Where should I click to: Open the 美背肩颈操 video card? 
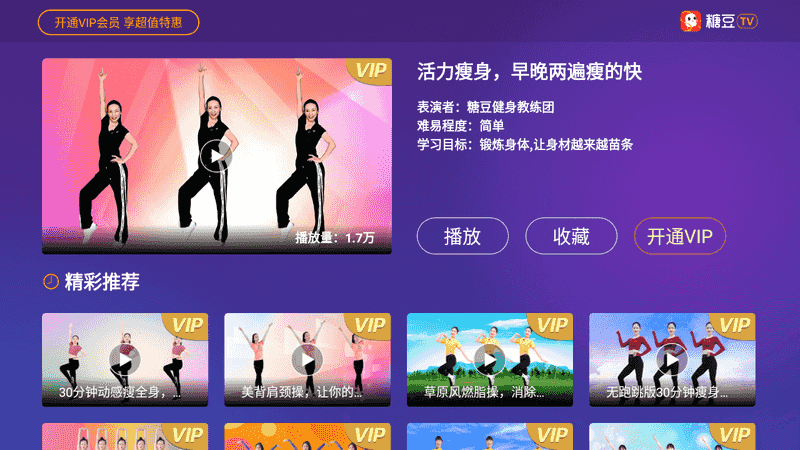pyautogui.click(x=307, y=360)
